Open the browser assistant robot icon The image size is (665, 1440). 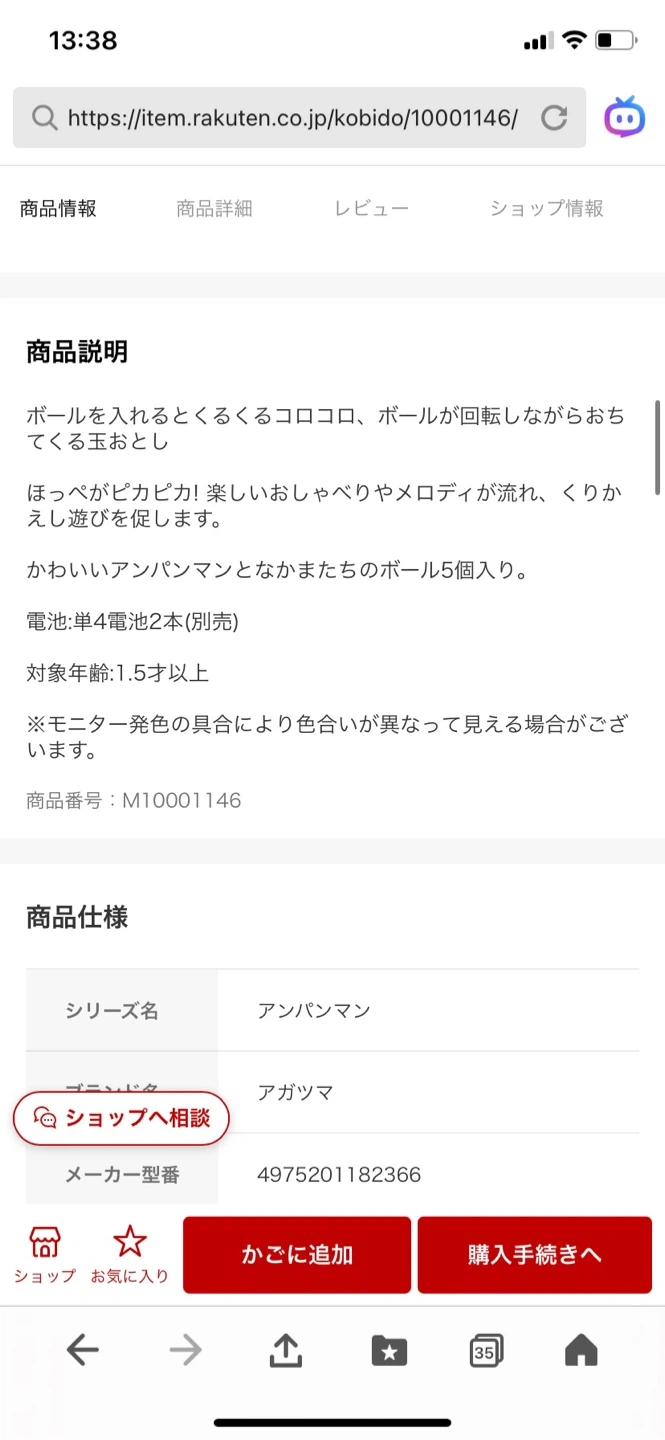[x=625, y=118]
